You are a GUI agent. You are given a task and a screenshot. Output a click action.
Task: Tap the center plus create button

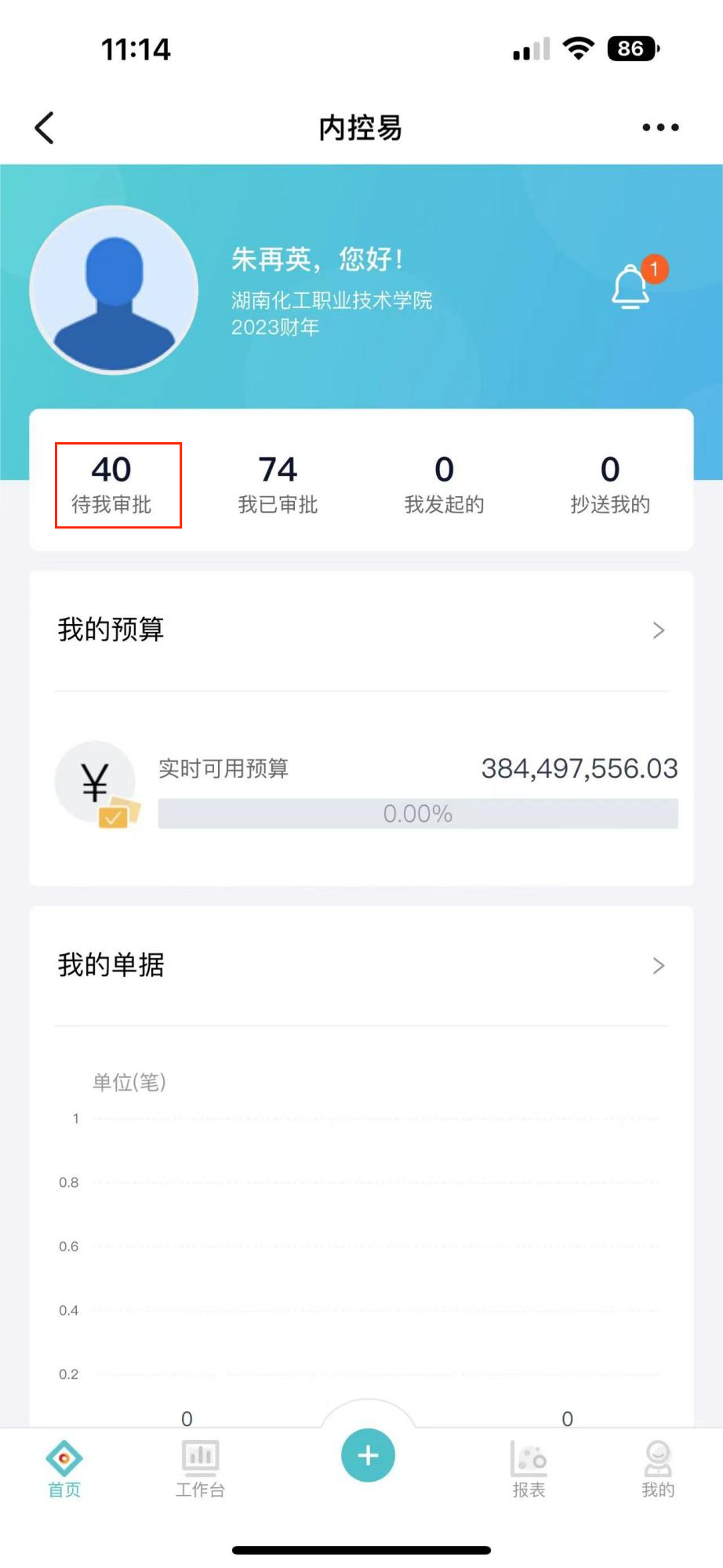coord(368,1456)
